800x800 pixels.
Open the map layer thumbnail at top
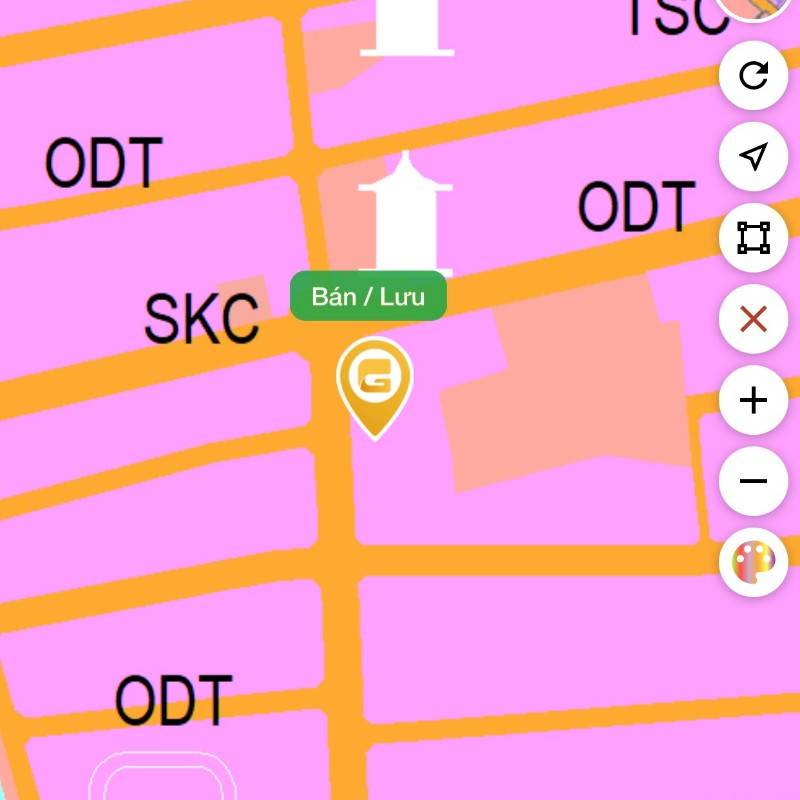tap(757, 8)
